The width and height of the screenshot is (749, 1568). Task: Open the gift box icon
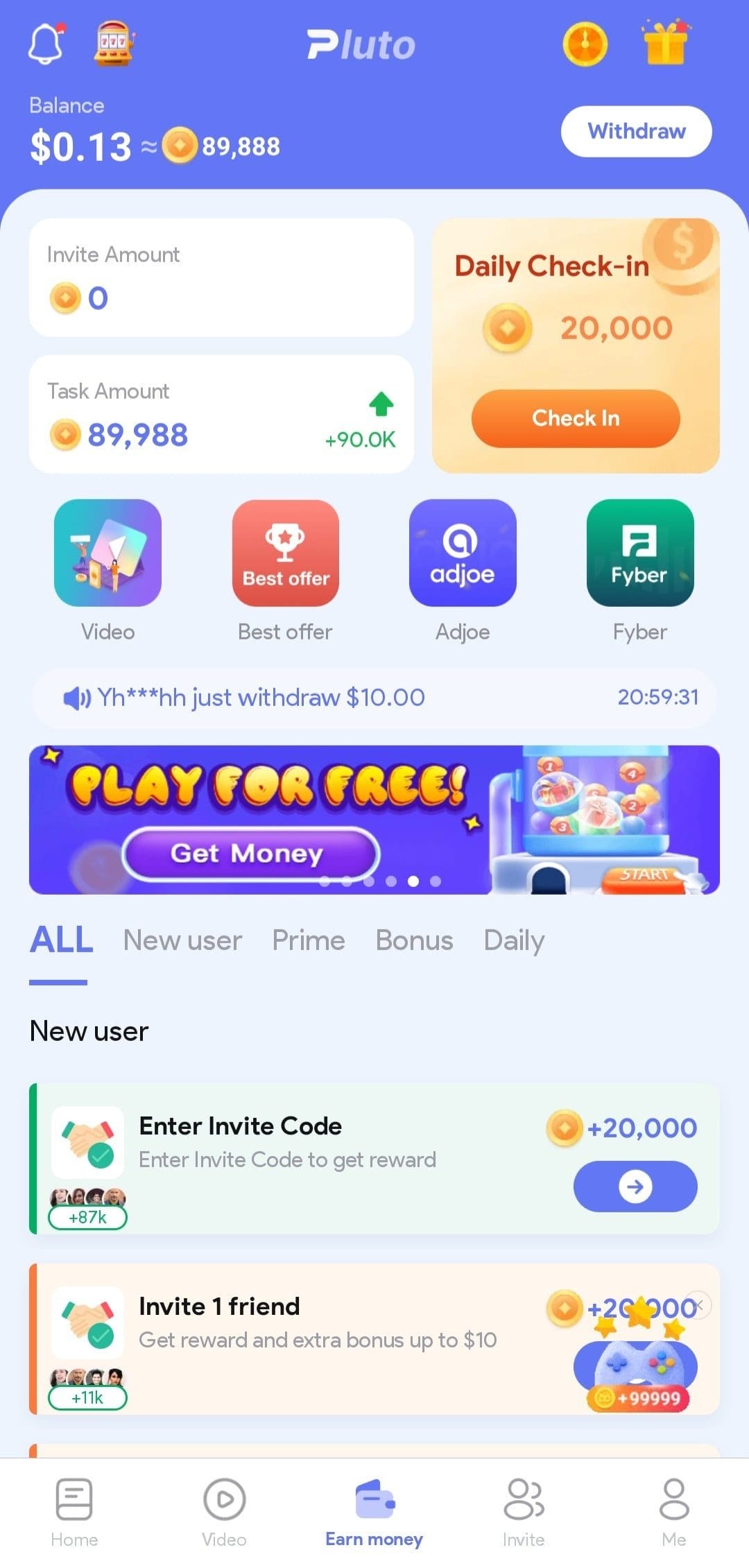666,43
